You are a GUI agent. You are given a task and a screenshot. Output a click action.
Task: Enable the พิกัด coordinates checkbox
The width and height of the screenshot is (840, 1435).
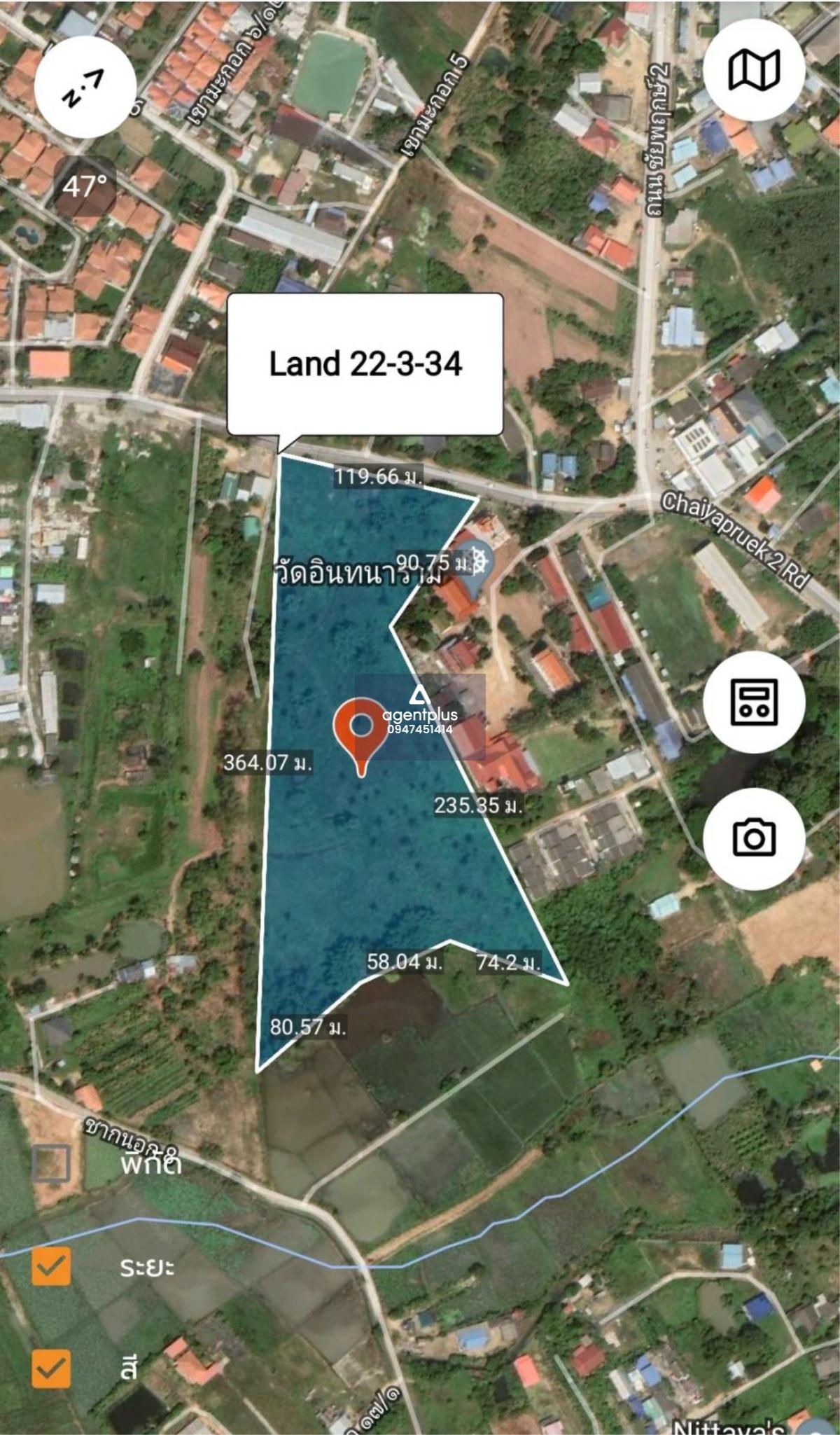coord(51,1163)
